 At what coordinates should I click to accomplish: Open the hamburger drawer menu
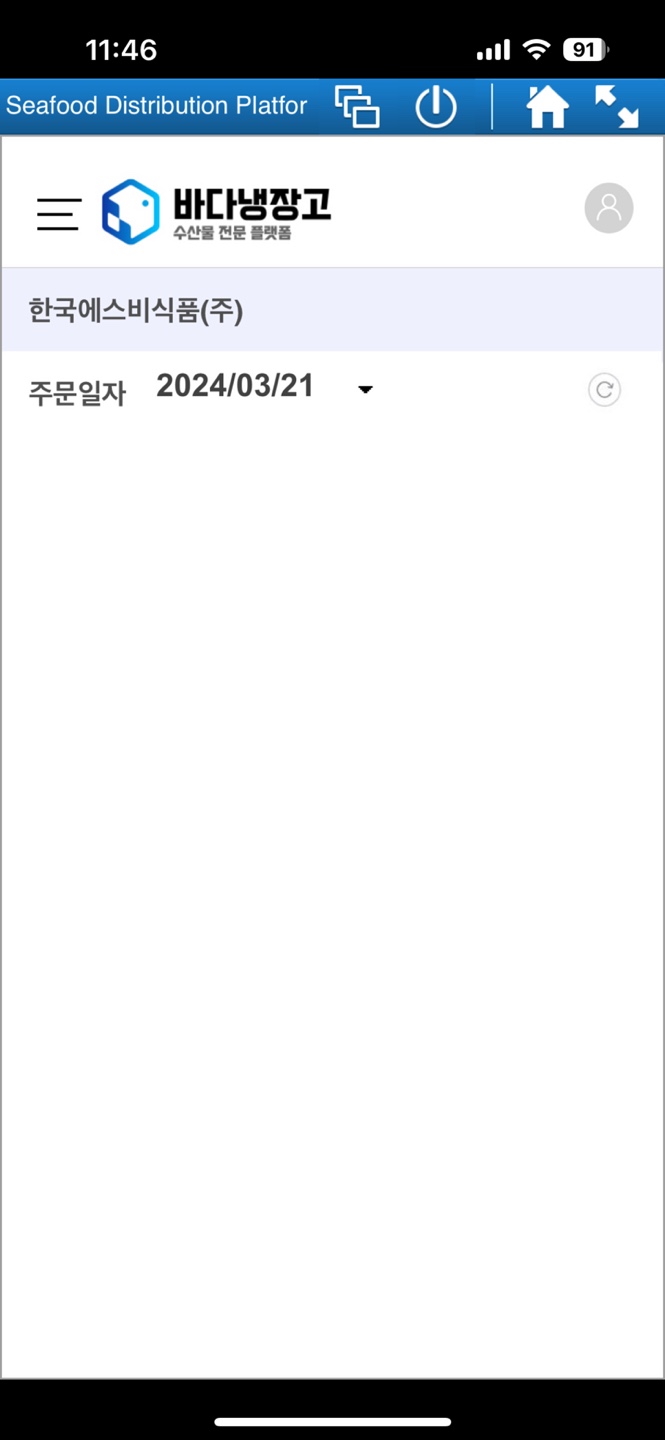tap(58, 213)
